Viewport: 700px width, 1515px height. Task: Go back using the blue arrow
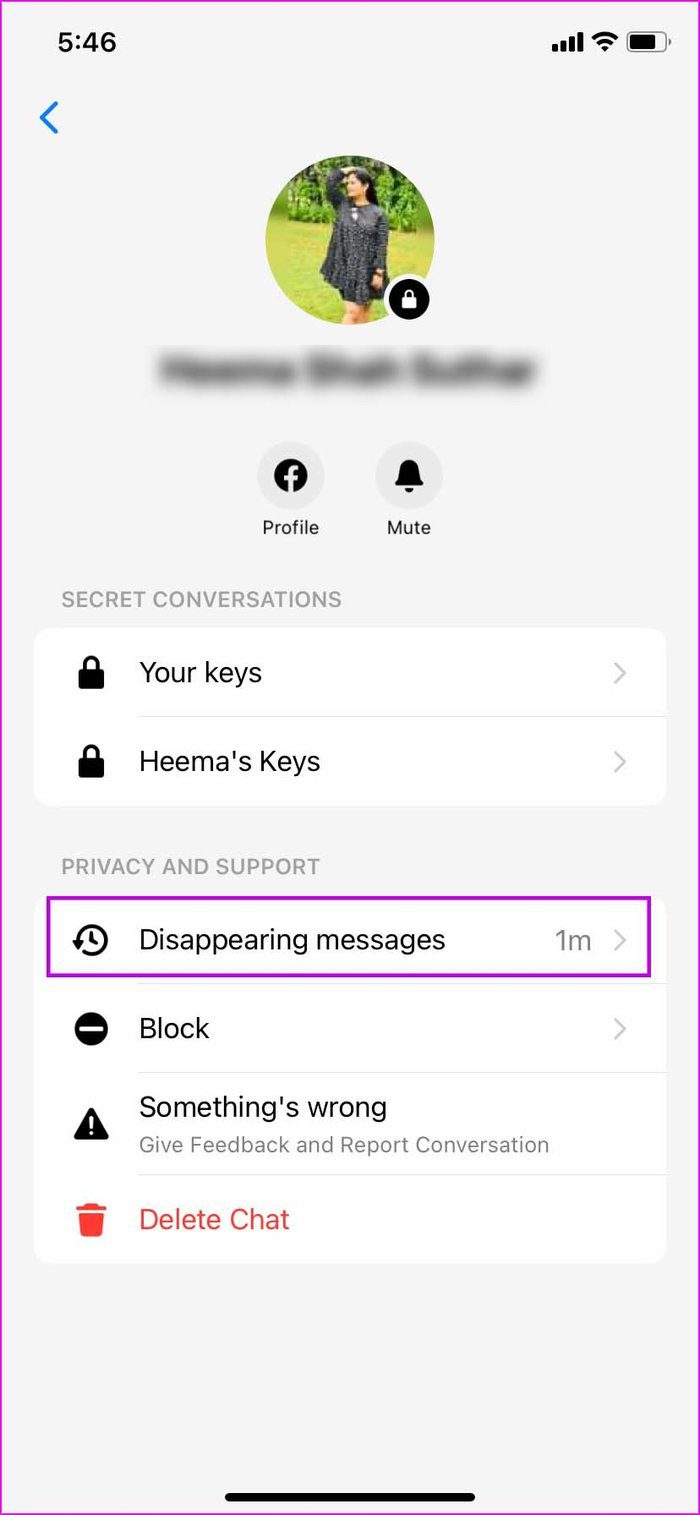coord(49,118)
